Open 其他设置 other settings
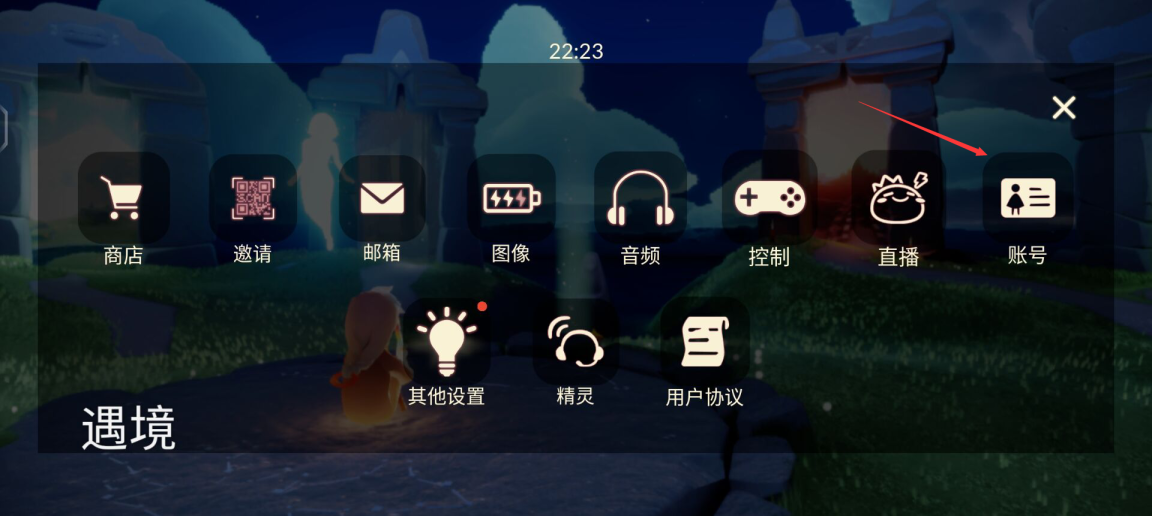Image resolution: width=1152 pixels, height=516 pixels. click(446, 341)
